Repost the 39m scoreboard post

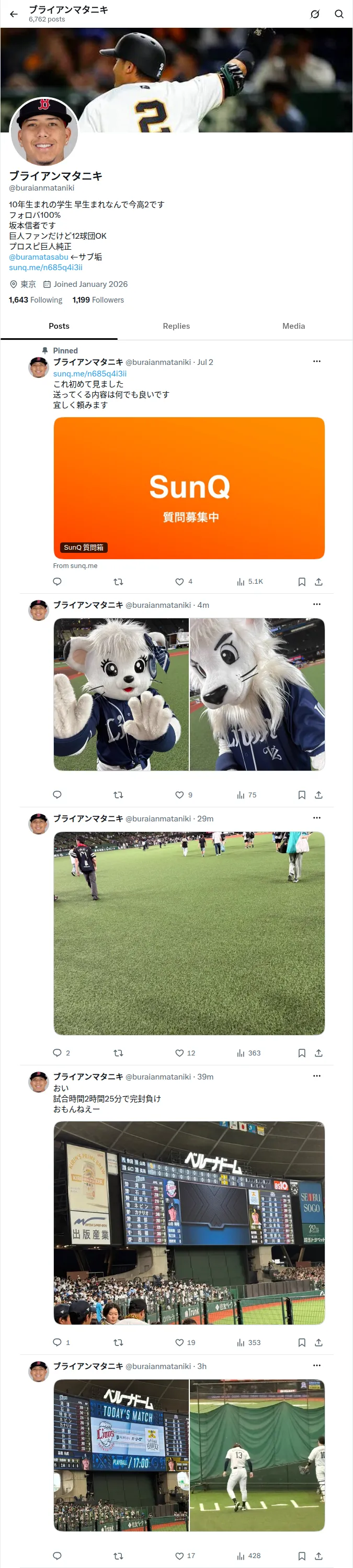(x=119, y=1343)
